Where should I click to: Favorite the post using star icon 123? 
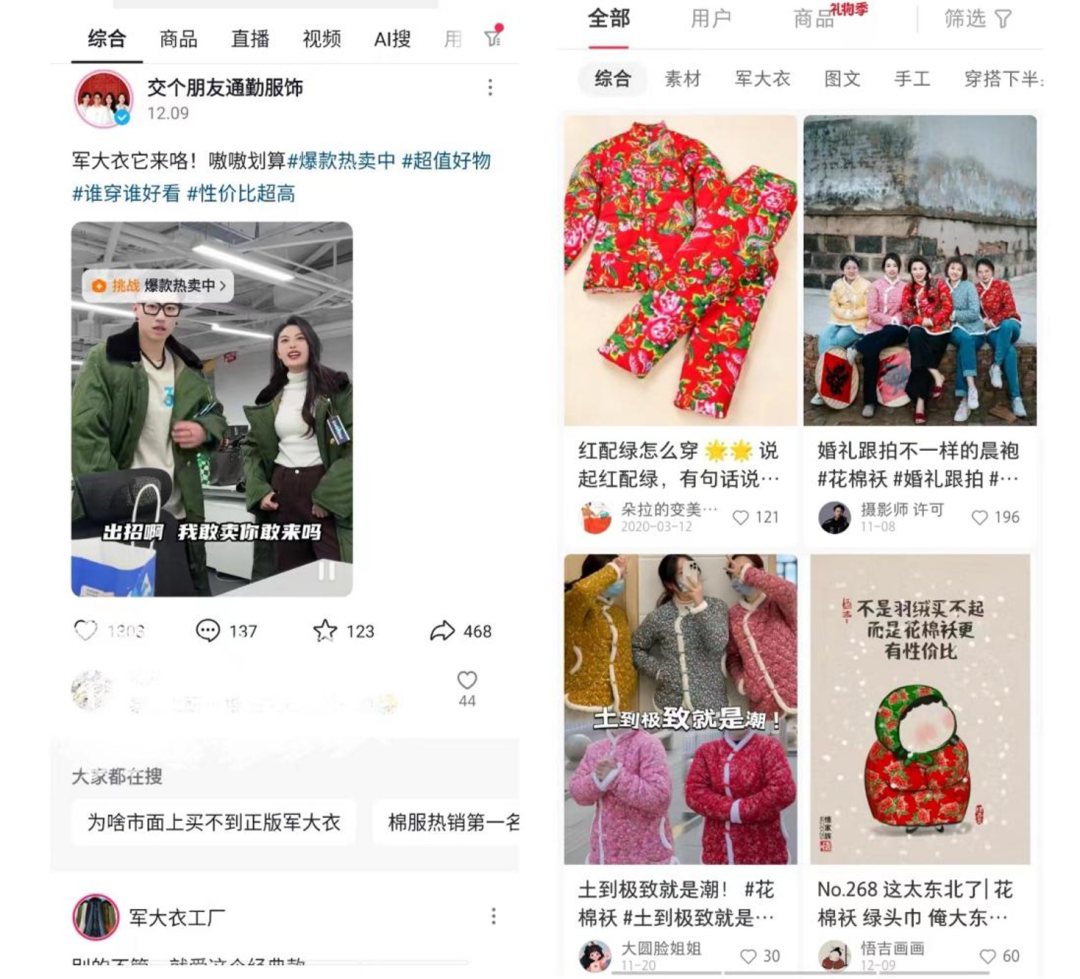(343, 631)
